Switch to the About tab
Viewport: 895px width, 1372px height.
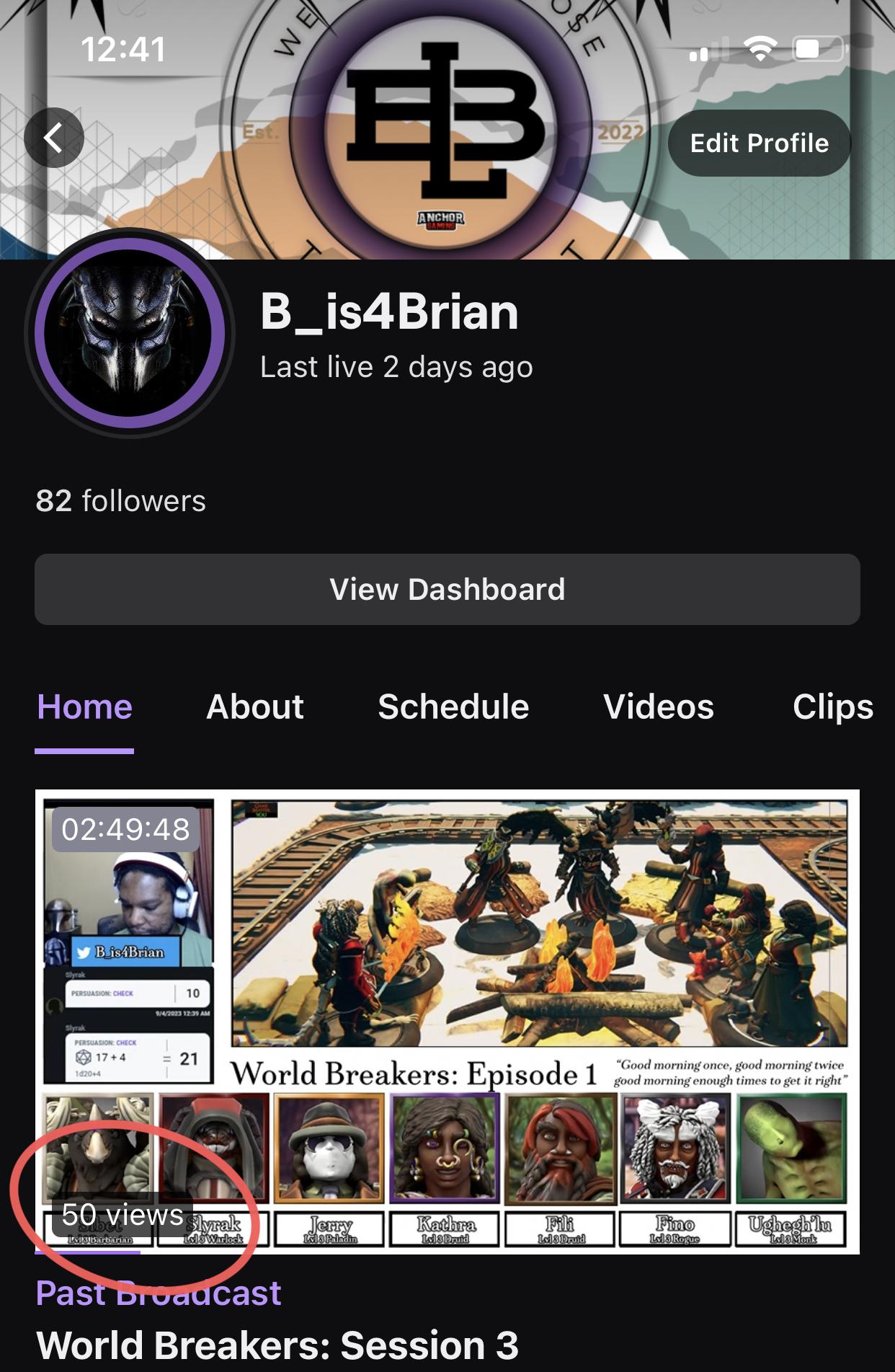pyautogui.click(x=255, y=707)
